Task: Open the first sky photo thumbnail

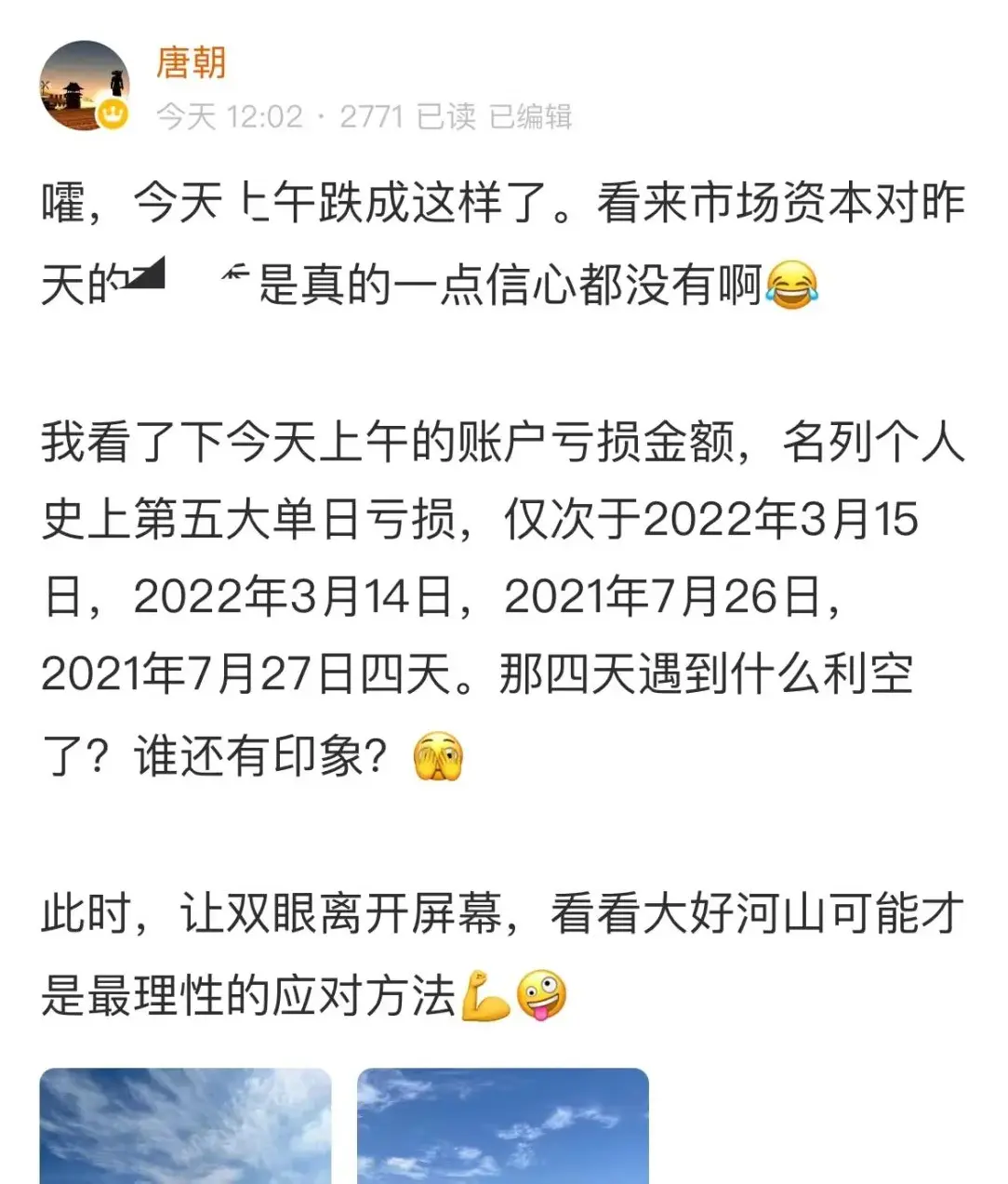Action: point(185,1126)
